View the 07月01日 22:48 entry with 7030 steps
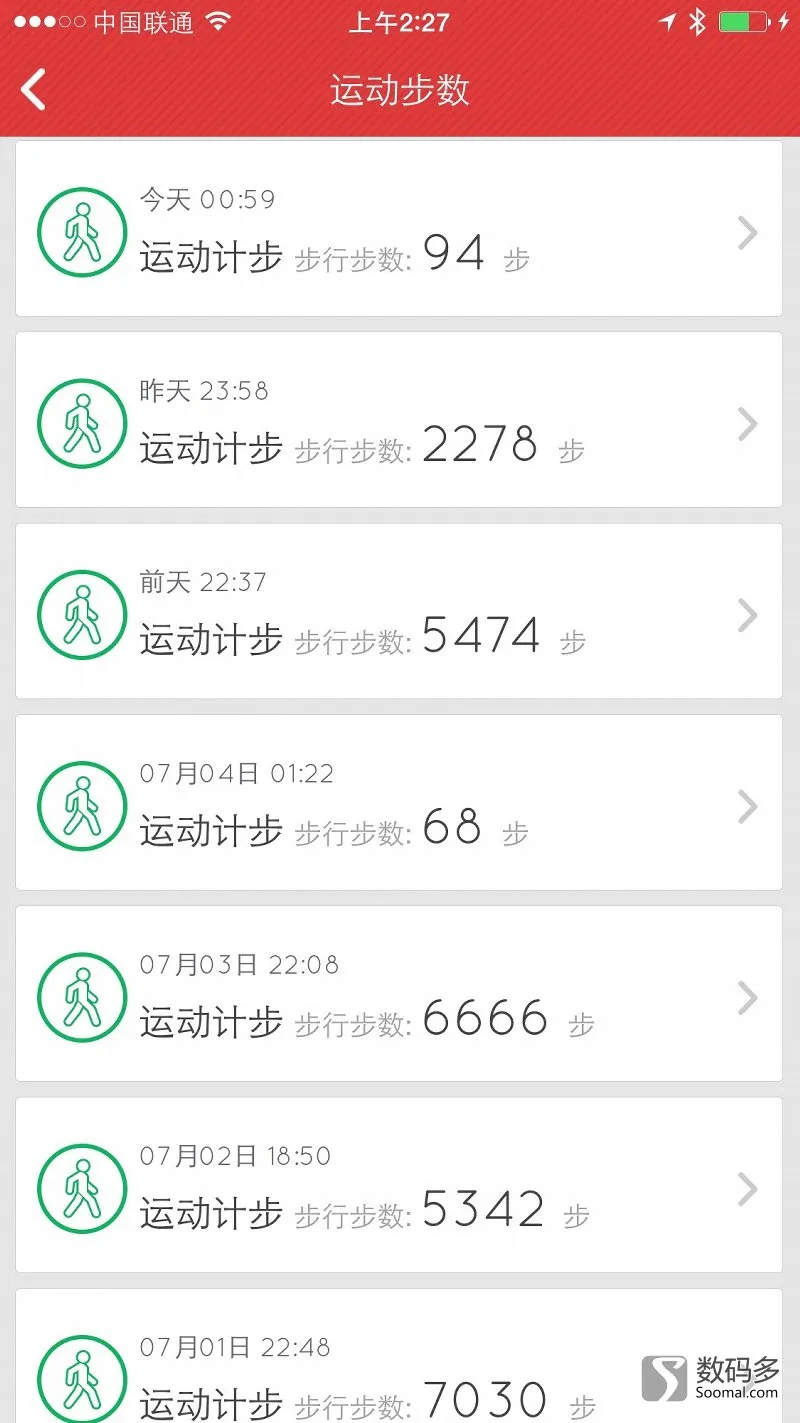Screen dimensions: 800x1423 399,1356
